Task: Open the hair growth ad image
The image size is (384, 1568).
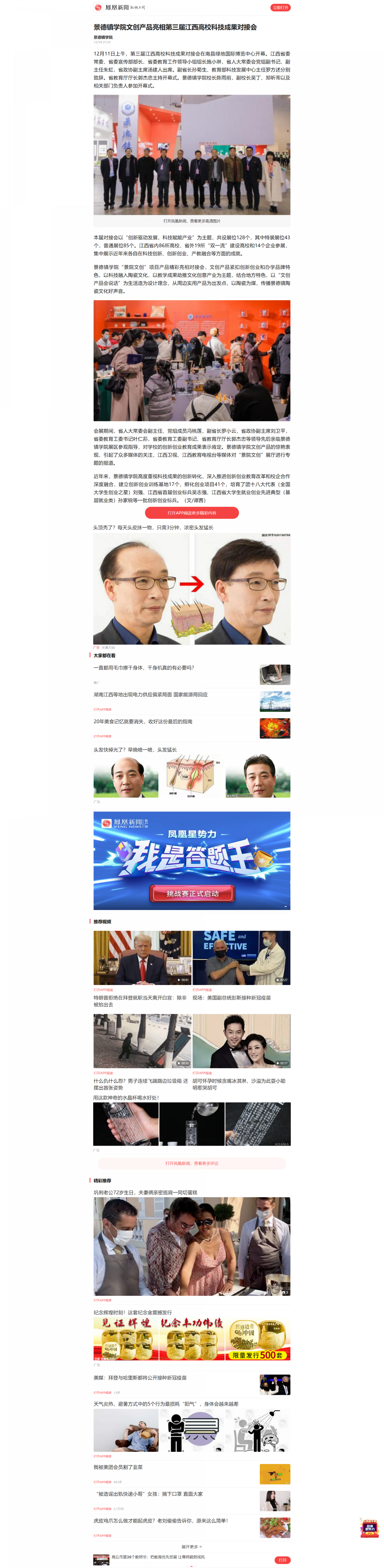Action: [x=192, y=588]
